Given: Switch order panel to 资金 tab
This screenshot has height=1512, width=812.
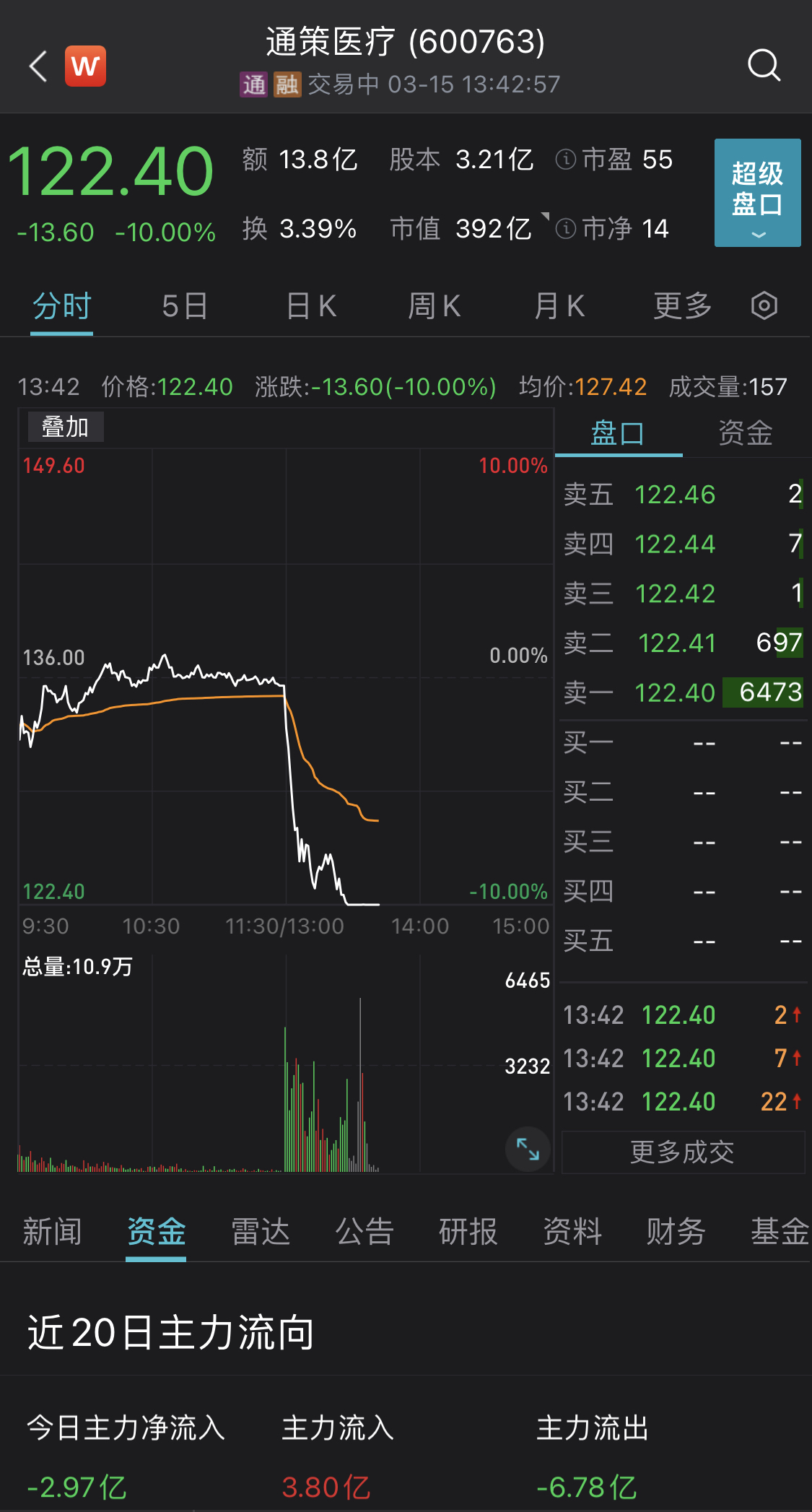Looking at the screenshot, I should pos(745,433).
